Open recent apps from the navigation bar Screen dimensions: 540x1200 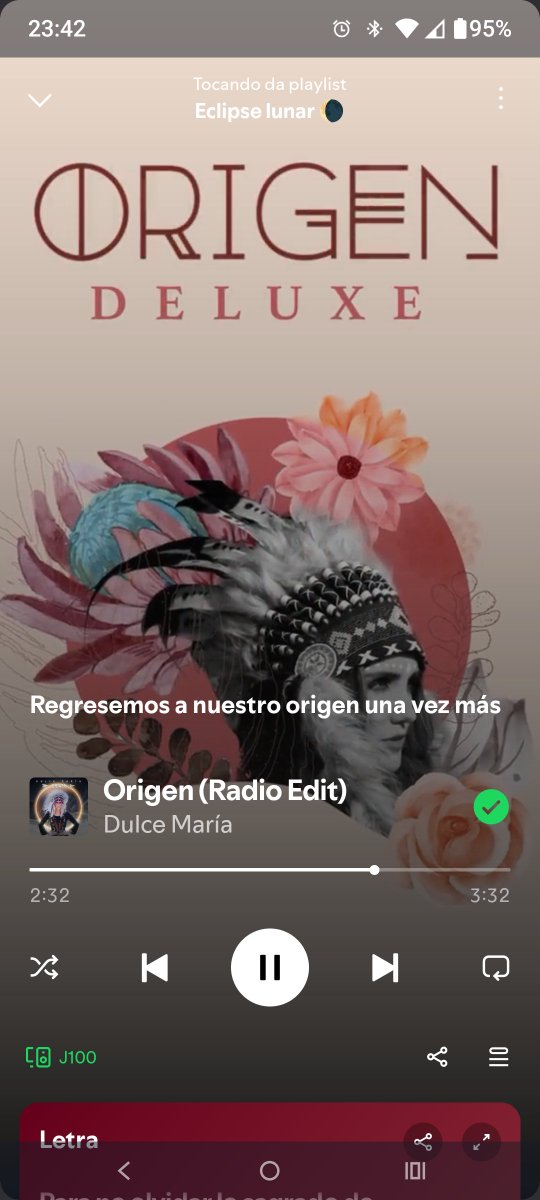[x=415, y=1171]
